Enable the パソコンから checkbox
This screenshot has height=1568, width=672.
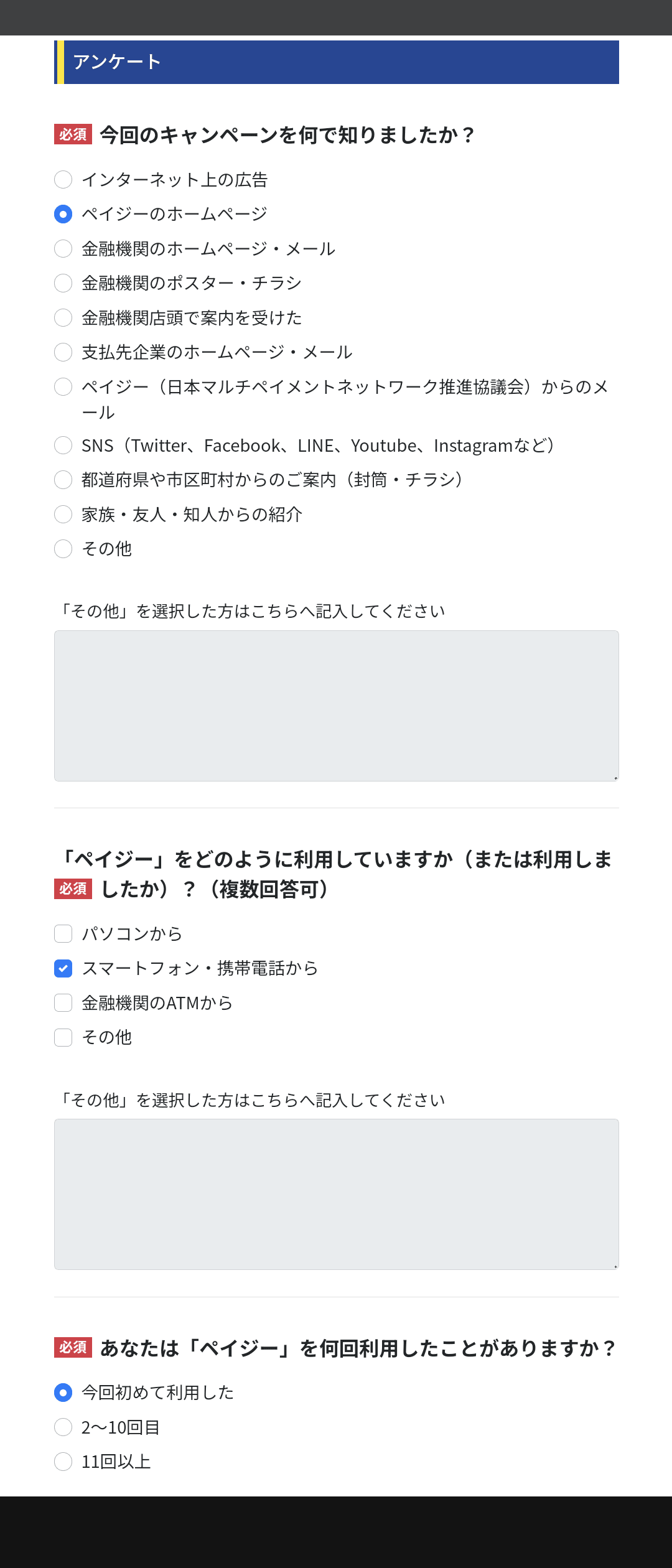[63, 934]
